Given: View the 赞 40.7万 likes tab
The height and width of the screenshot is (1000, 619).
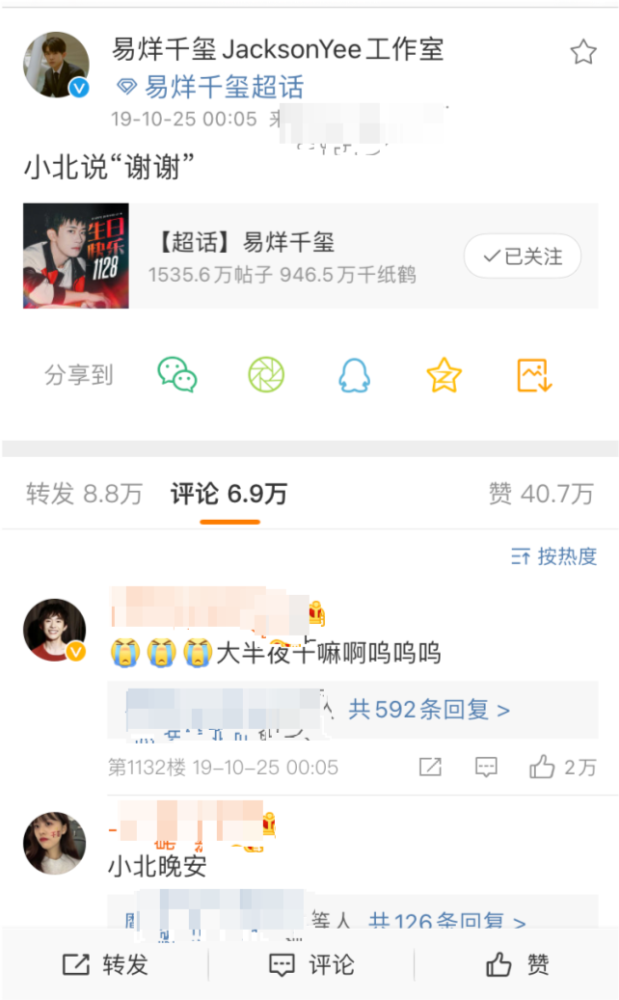Looking at the screenshot, I should tap(540, 494).
